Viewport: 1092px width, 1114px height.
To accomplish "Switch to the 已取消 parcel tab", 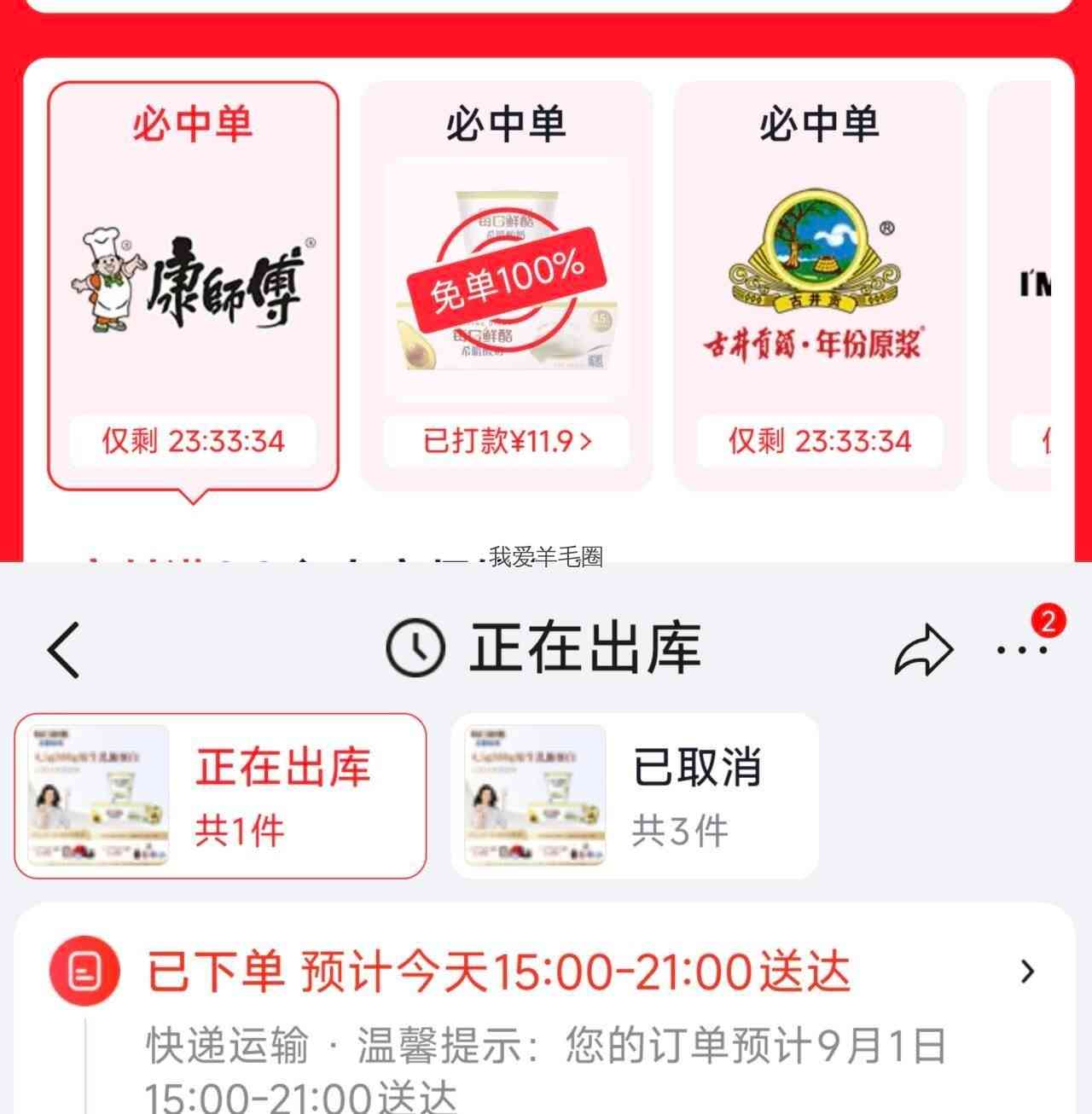I will (635, 796).
